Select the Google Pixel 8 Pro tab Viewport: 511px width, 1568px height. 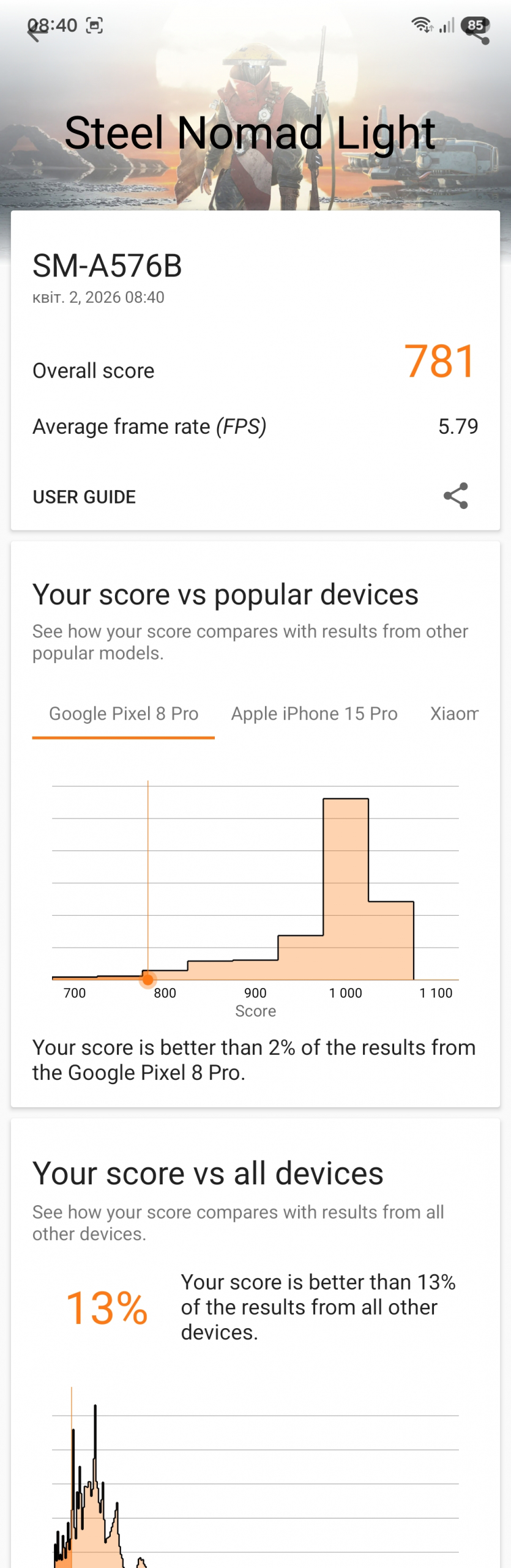[124, 714]
